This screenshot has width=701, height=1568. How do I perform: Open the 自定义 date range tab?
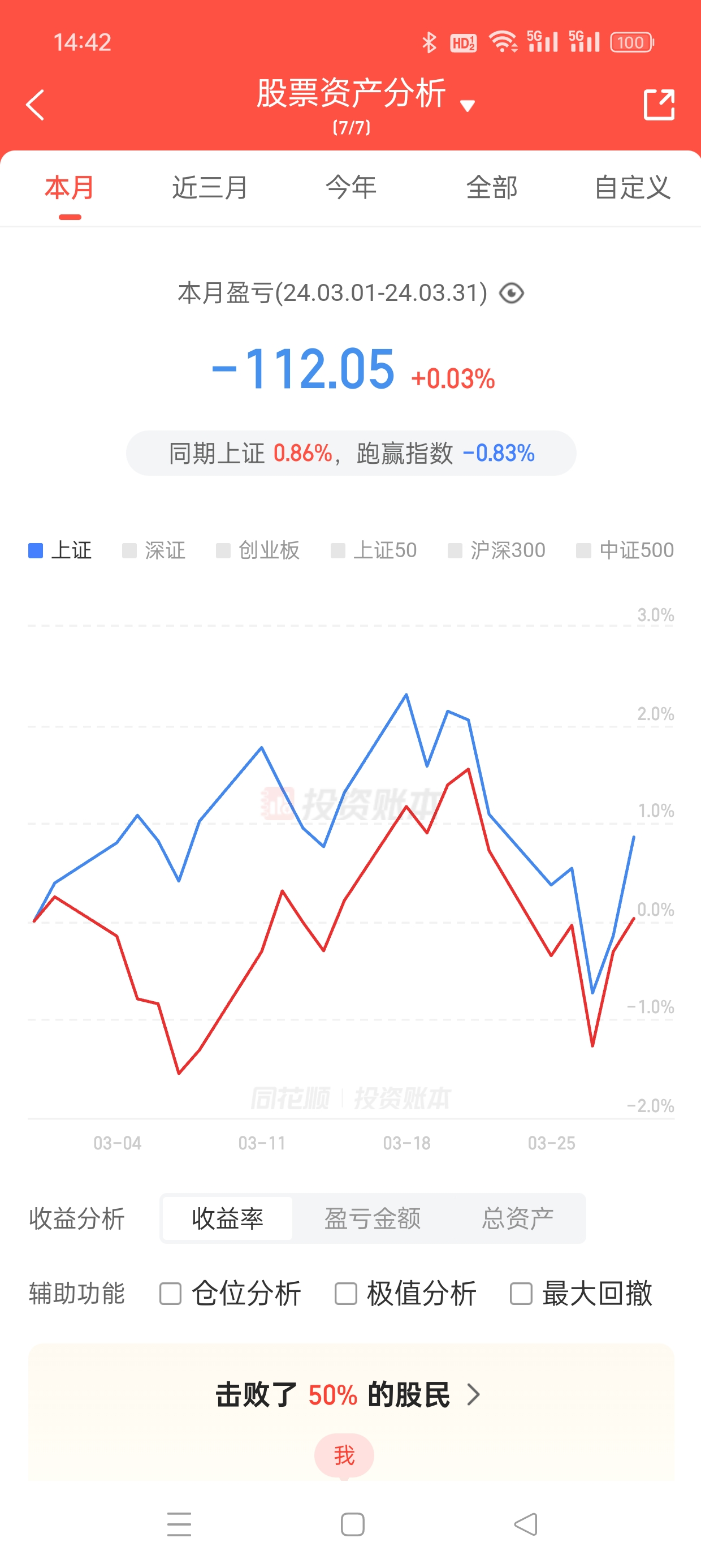632,187
